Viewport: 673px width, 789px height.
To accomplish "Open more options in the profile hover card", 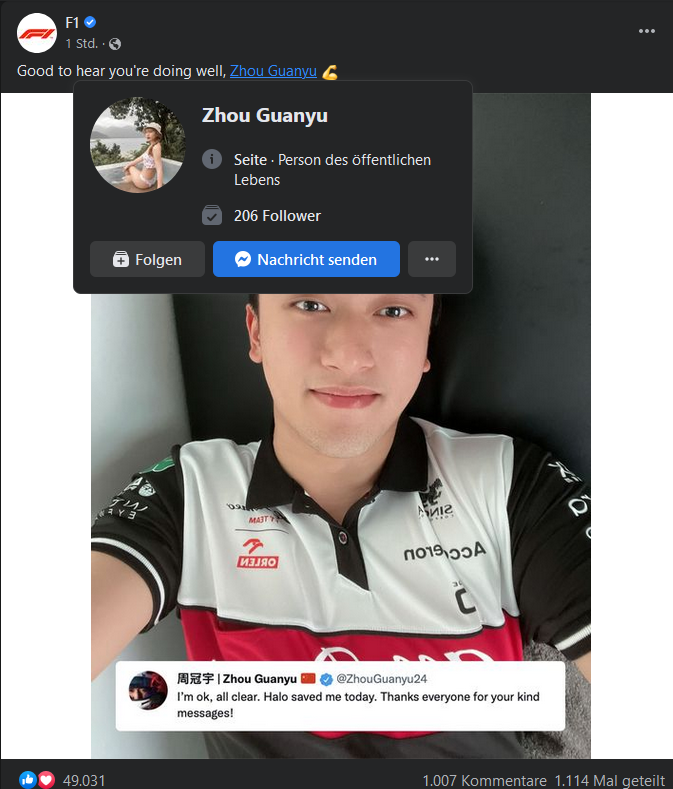I will (x=432, y=259).
